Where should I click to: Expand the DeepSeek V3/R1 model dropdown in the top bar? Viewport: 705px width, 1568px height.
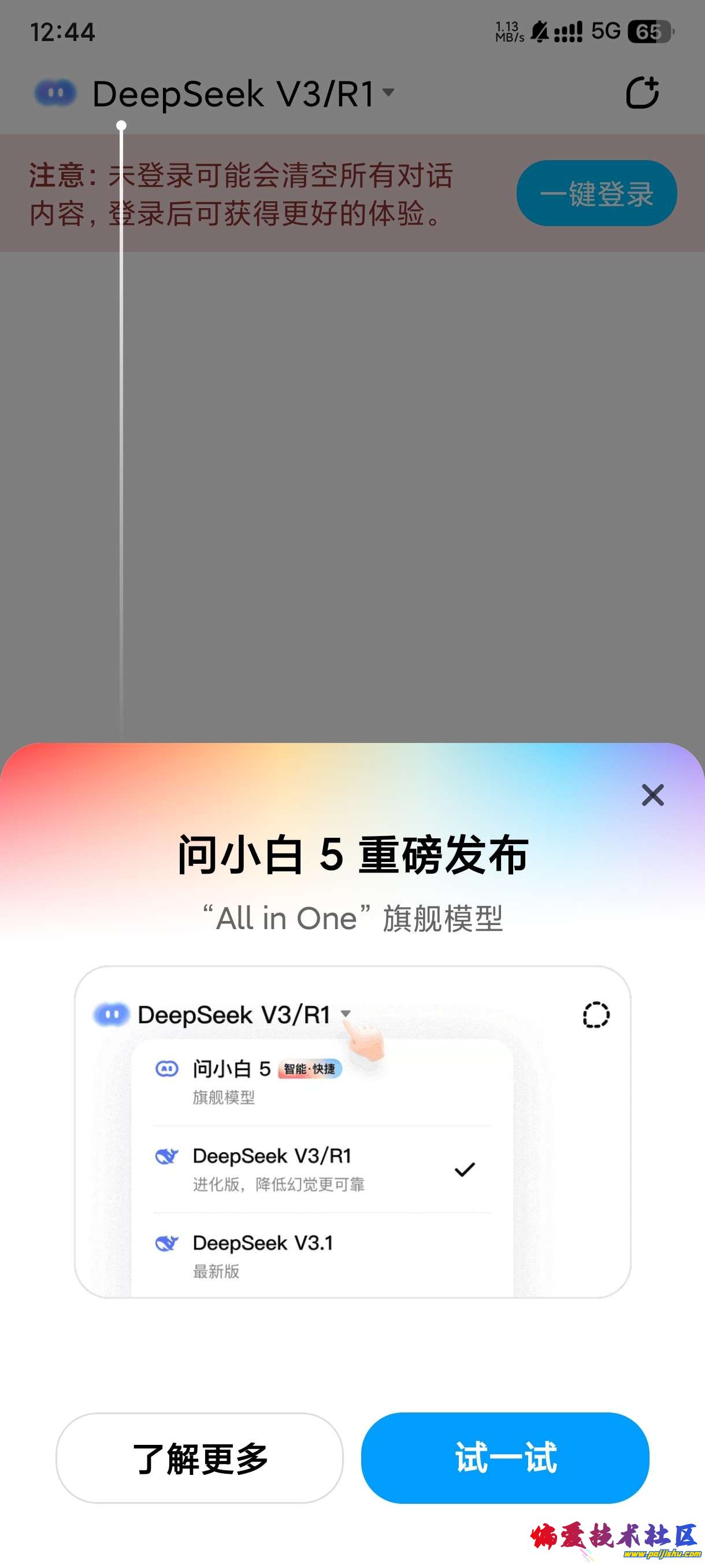pyautogui.click(x=243, y=94)
